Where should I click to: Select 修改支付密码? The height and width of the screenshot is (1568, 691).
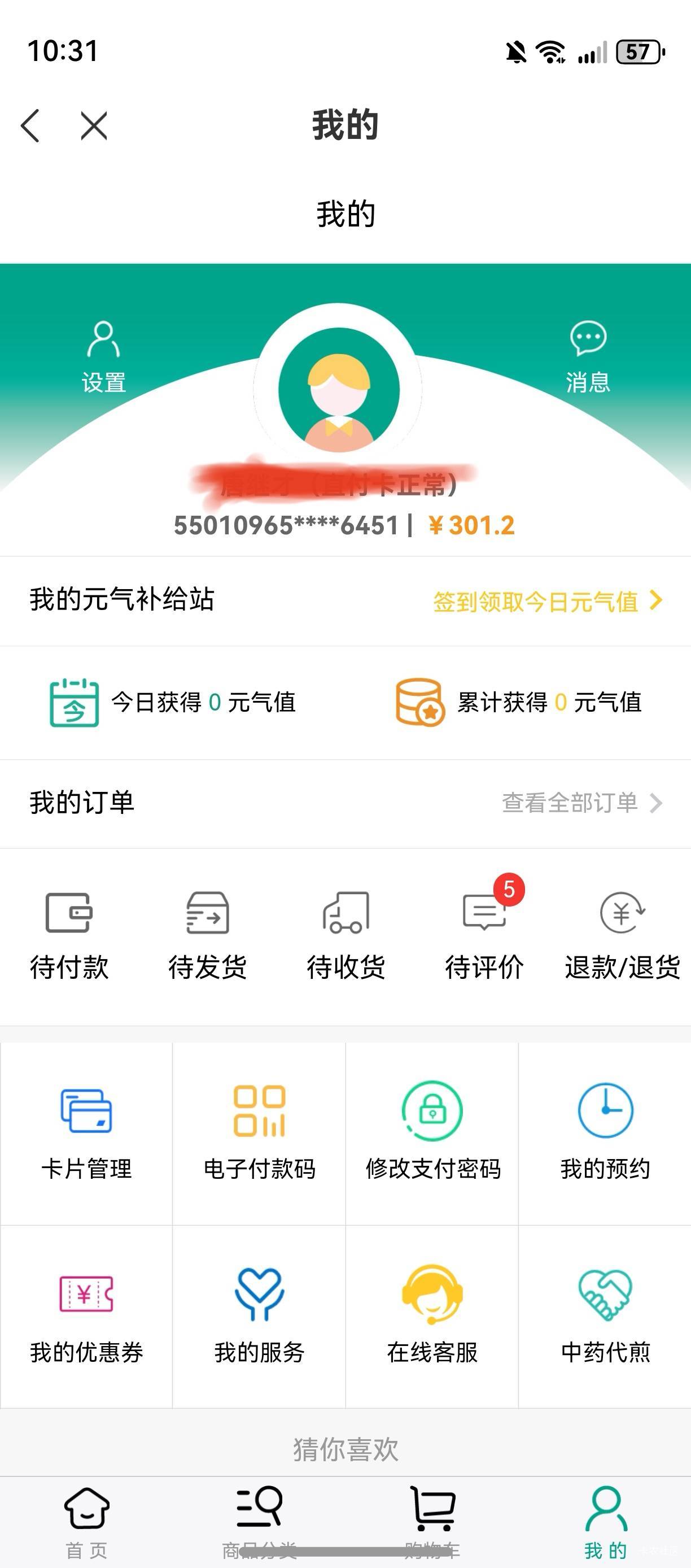point(432,1132)
